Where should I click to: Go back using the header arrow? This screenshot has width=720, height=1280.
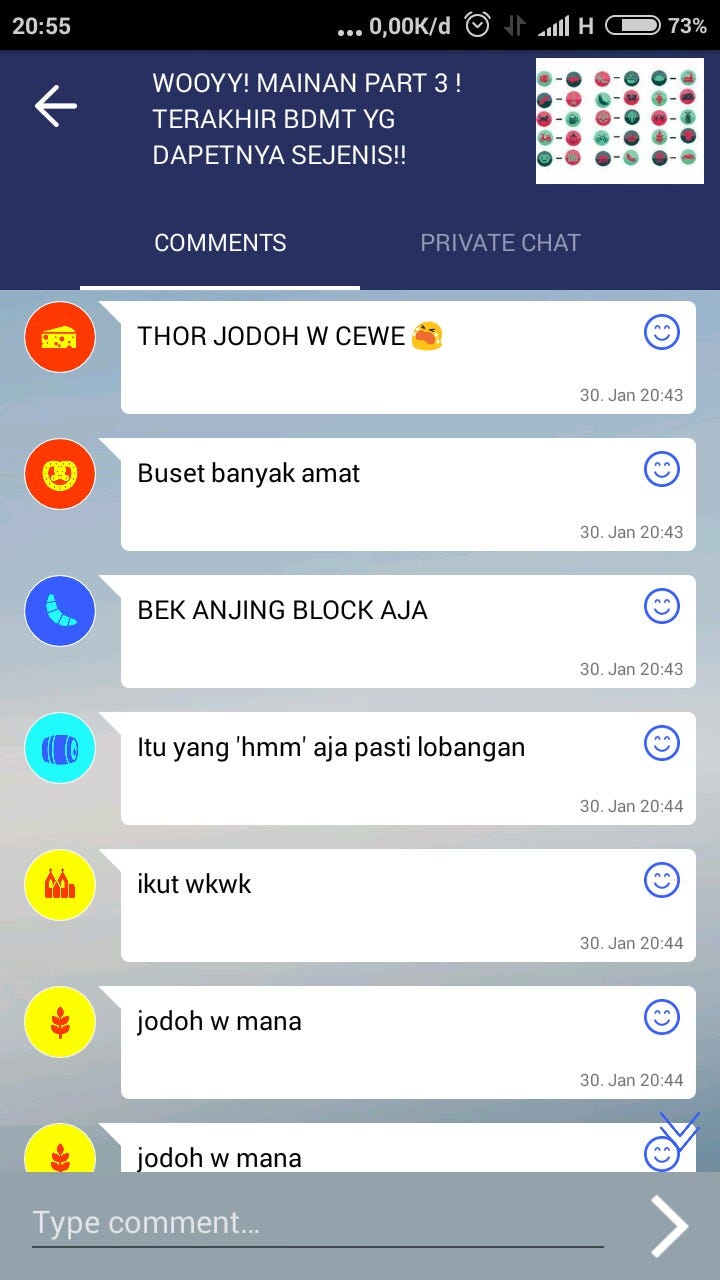tap(56, 106)
